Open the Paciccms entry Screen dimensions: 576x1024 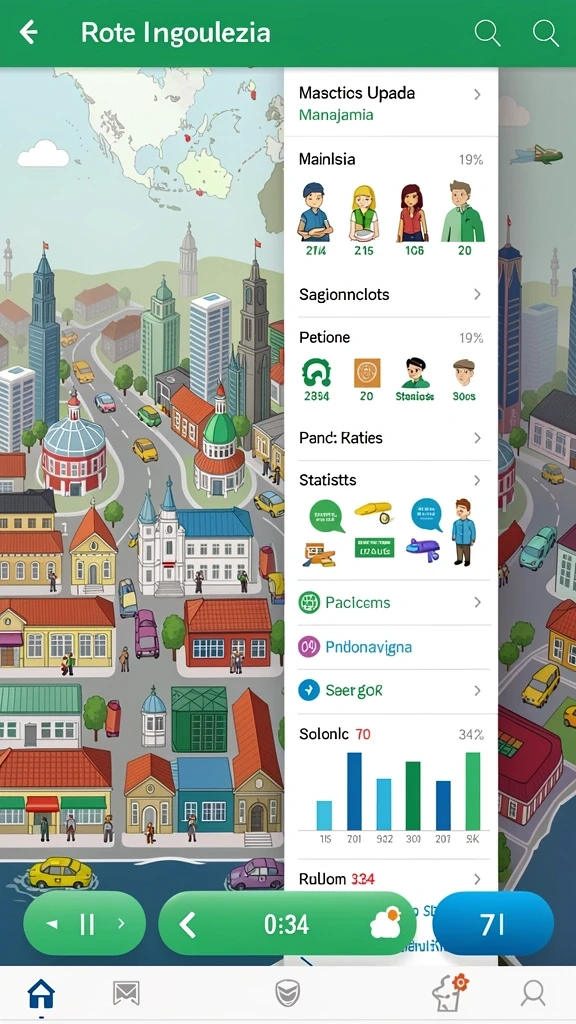point(391,602)
